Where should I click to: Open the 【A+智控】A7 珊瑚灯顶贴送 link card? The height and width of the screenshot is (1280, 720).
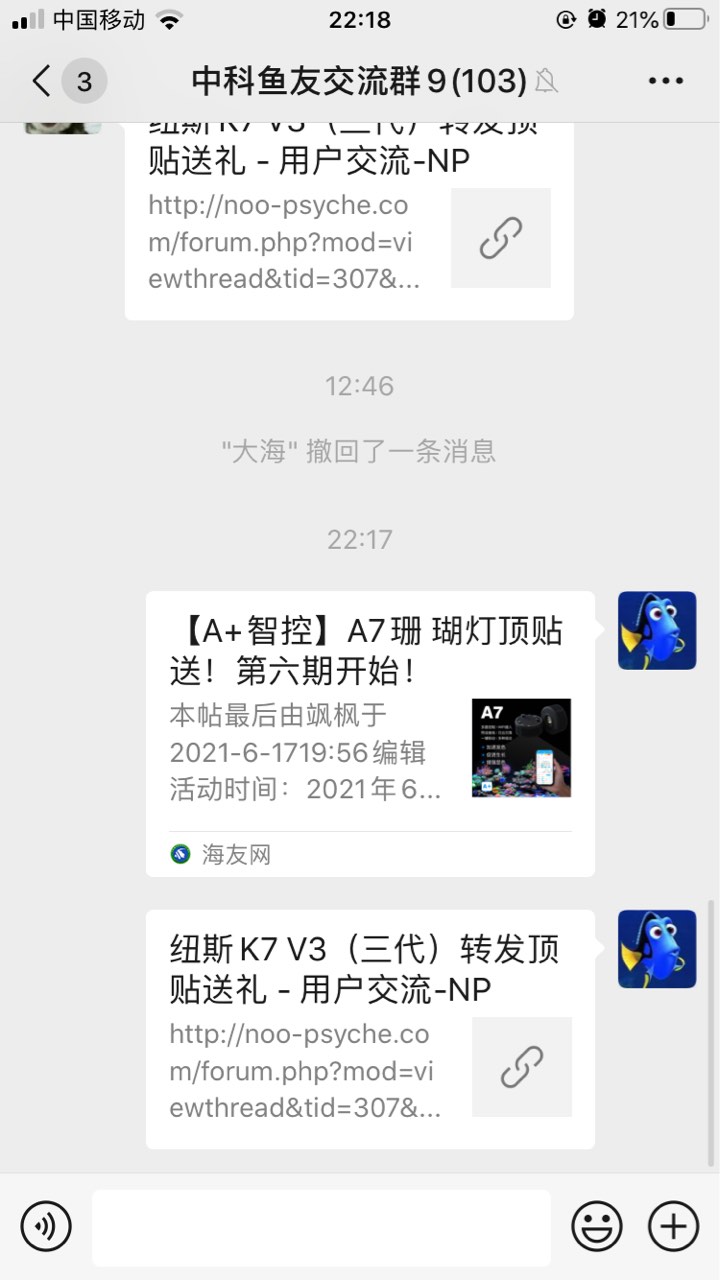[369, 733]
